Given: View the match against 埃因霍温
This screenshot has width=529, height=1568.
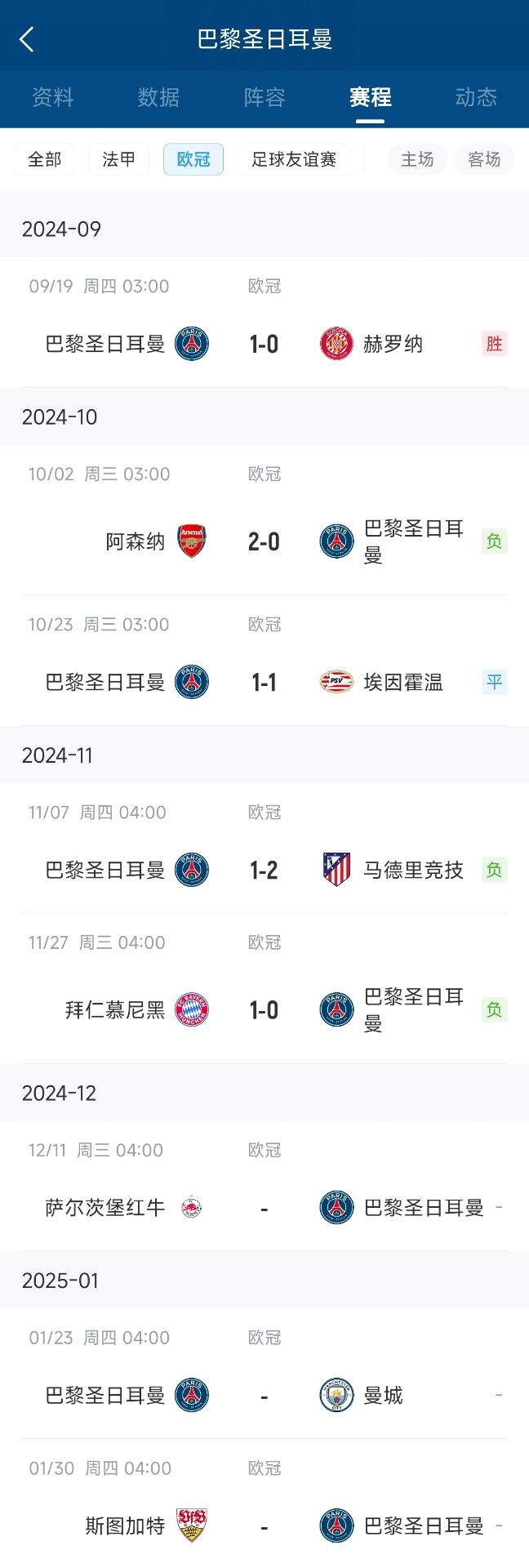Looking at the screenshot, I should pyautogui.click(x=264, y=682).
